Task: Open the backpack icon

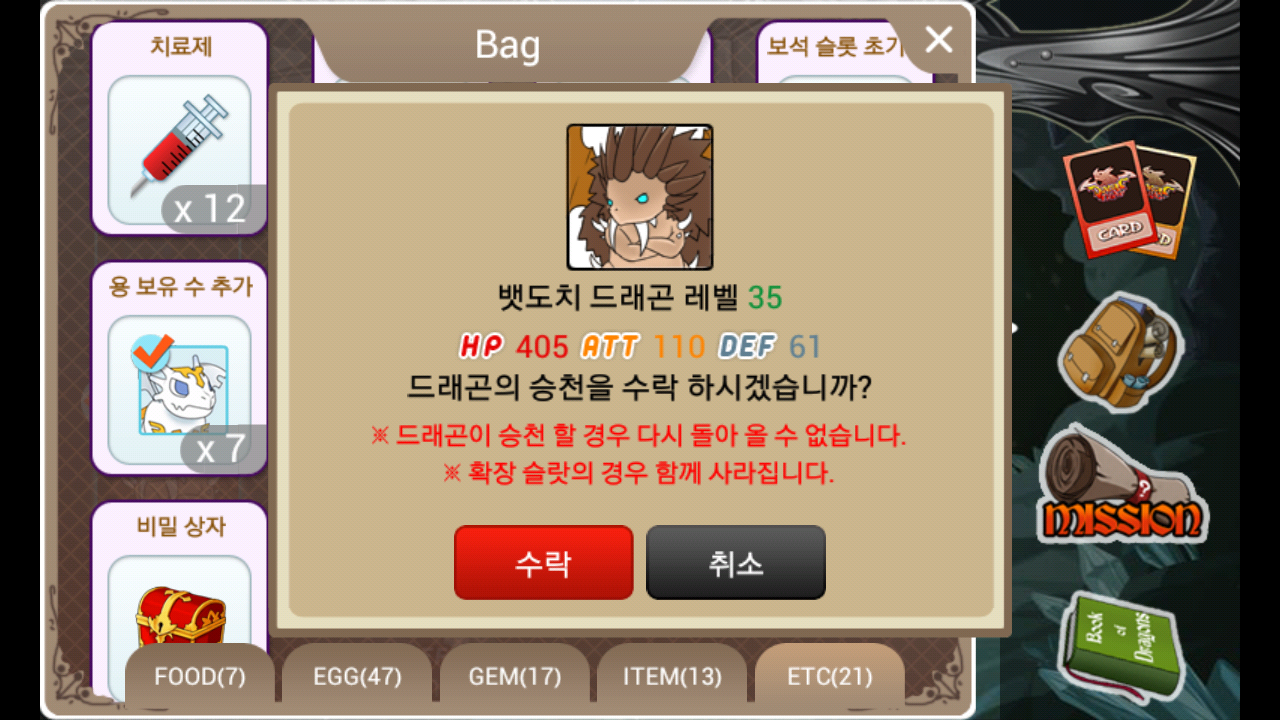Action: click(x=1118, y=352)
